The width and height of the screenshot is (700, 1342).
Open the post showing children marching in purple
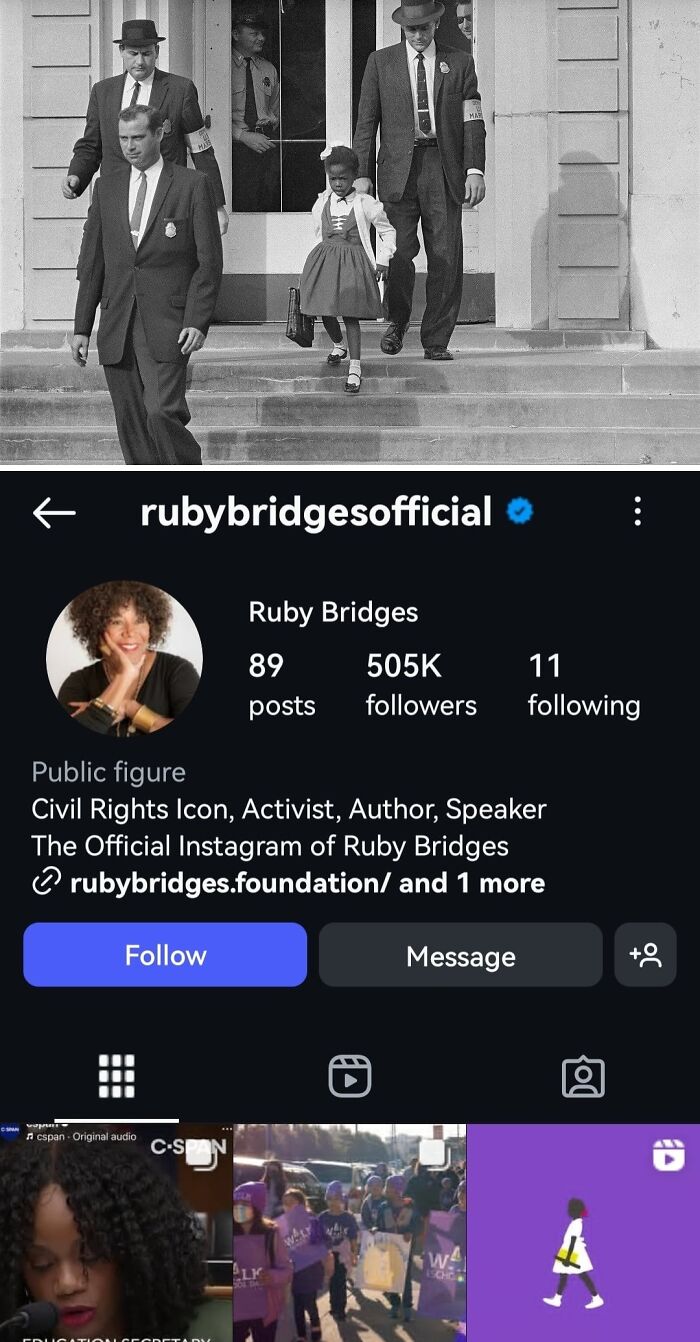tap(350, 1233)
